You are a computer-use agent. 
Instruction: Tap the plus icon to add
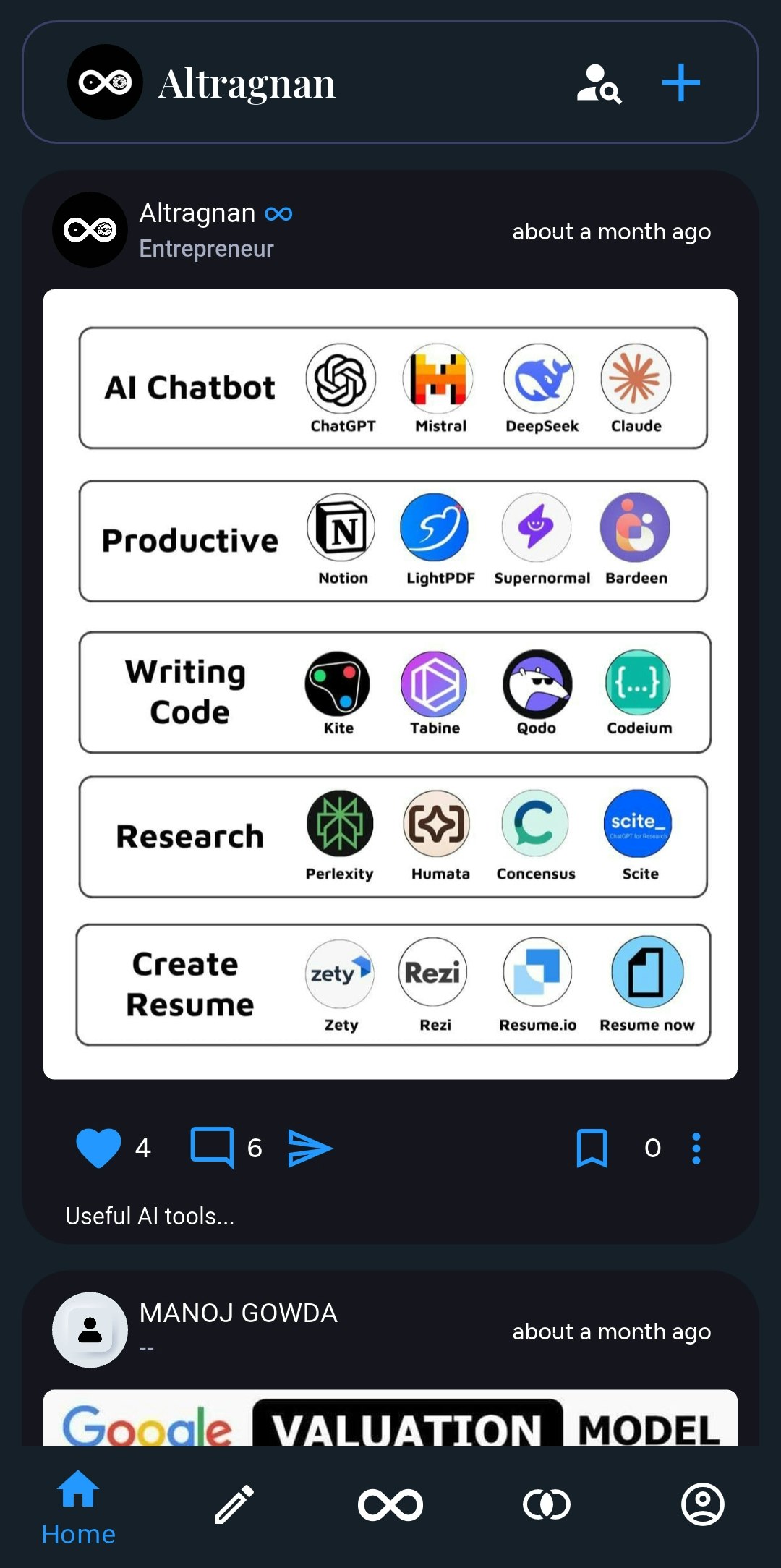680,82
